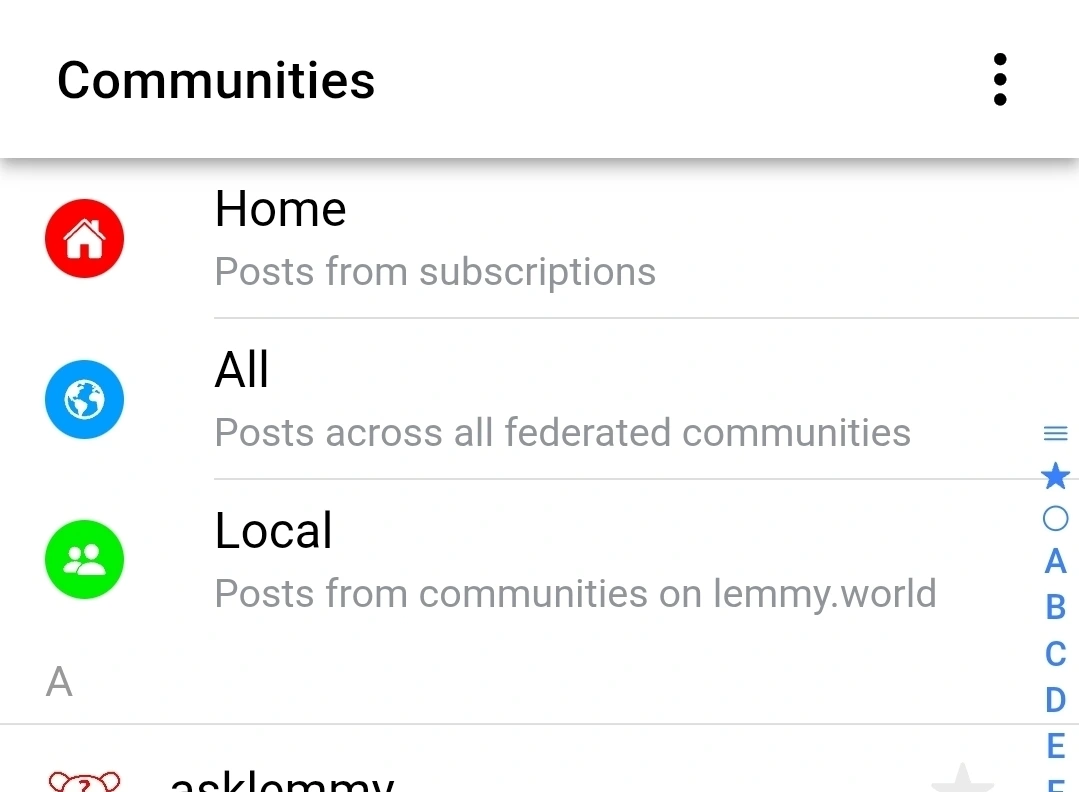Tap the list-lines symbol atop the index
This screenshot has width=1079, height=792.
(1055, 433)
